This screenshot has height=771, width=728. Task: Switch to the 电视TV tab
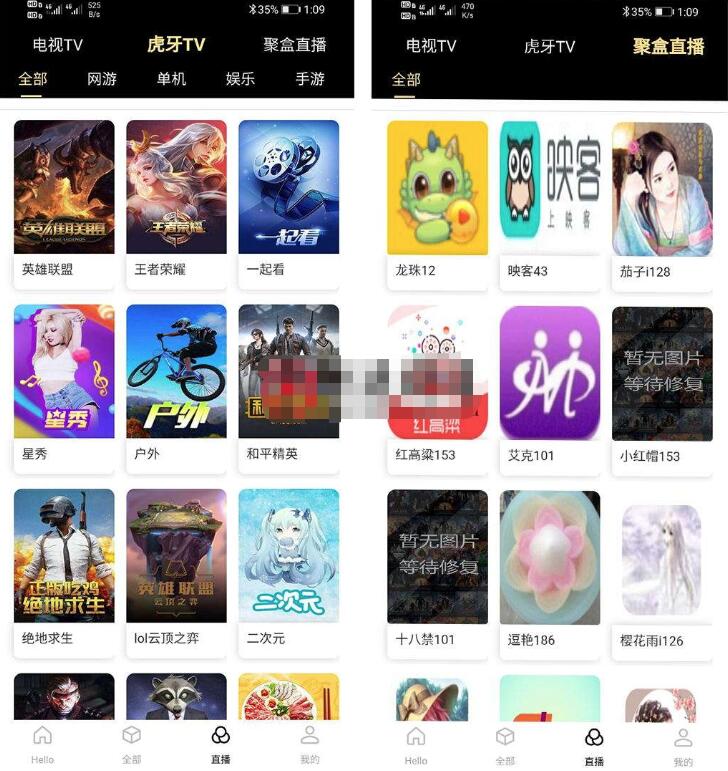(50, 47)
